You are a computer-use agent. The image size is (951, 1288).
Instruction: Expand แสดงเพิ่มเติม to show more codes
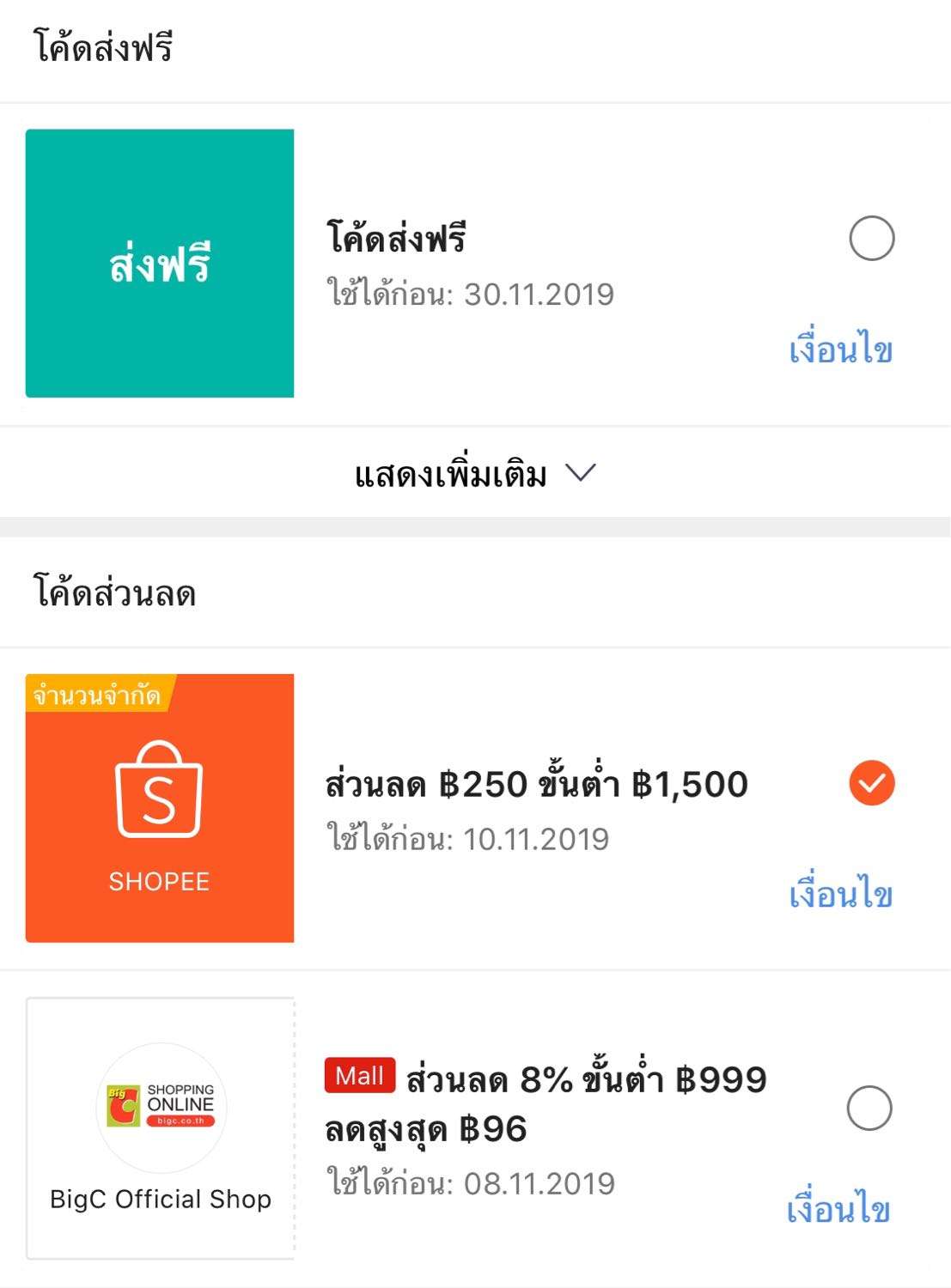pos(474,474)
